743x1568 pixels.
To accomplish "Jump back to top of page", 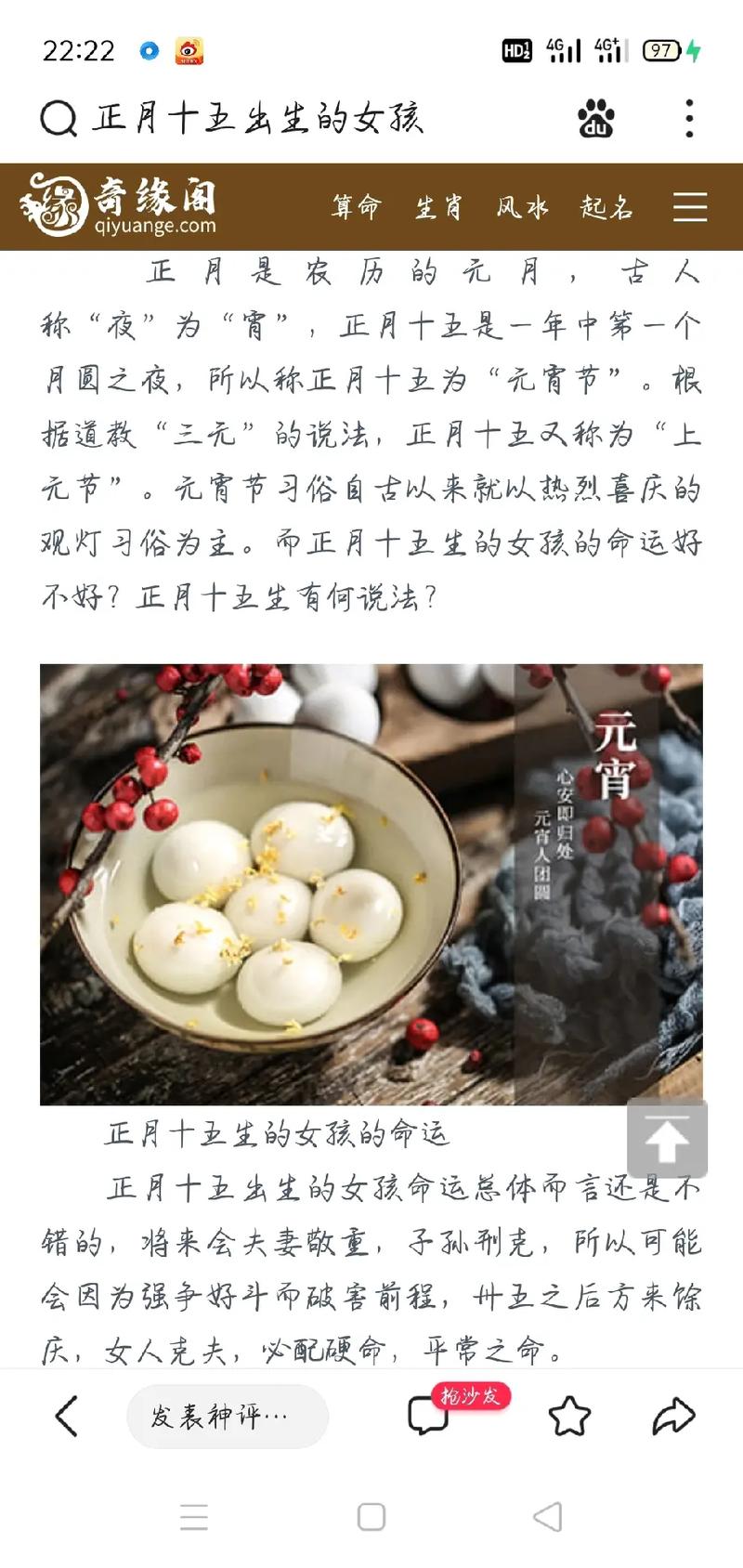I will 667,1140.
